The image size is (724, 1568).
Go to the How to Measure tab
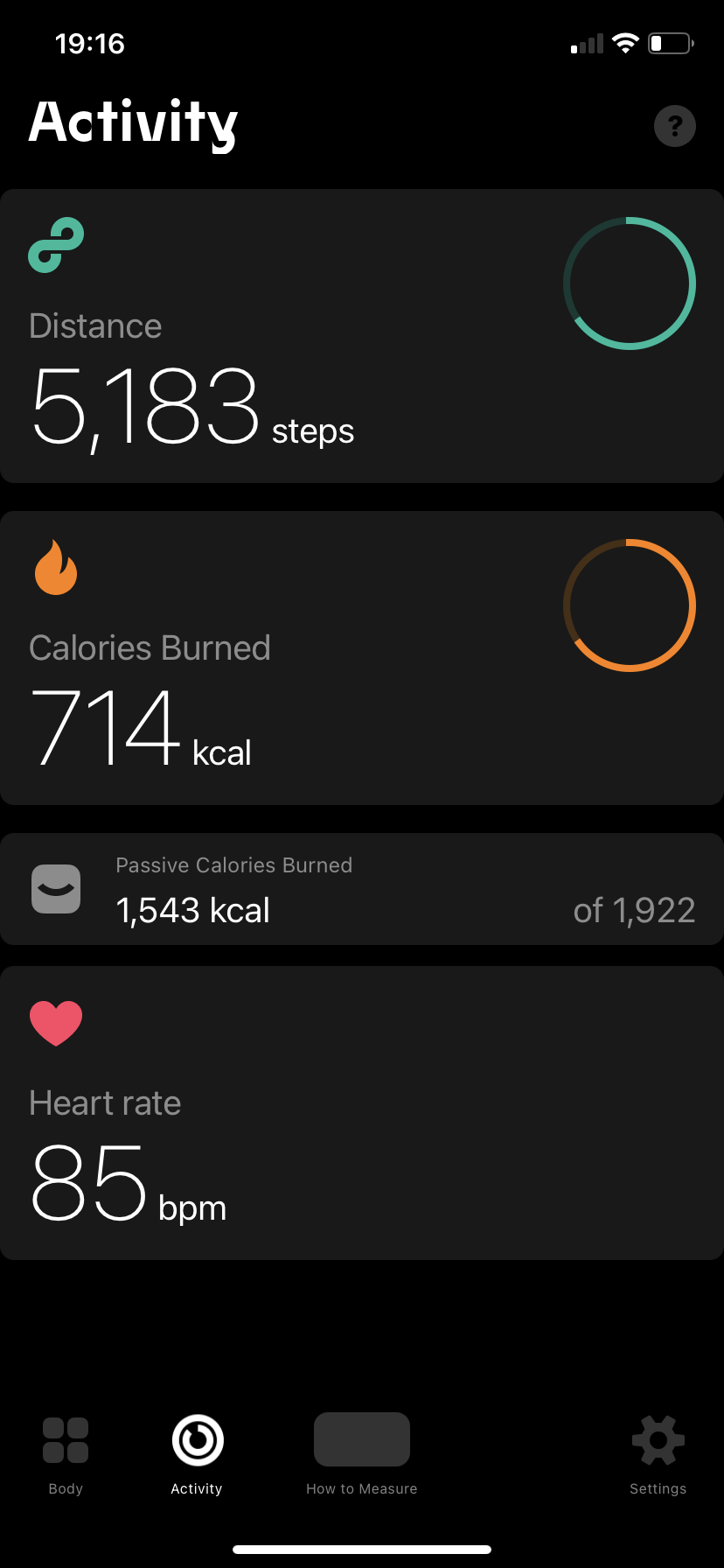pos(362,1452)
